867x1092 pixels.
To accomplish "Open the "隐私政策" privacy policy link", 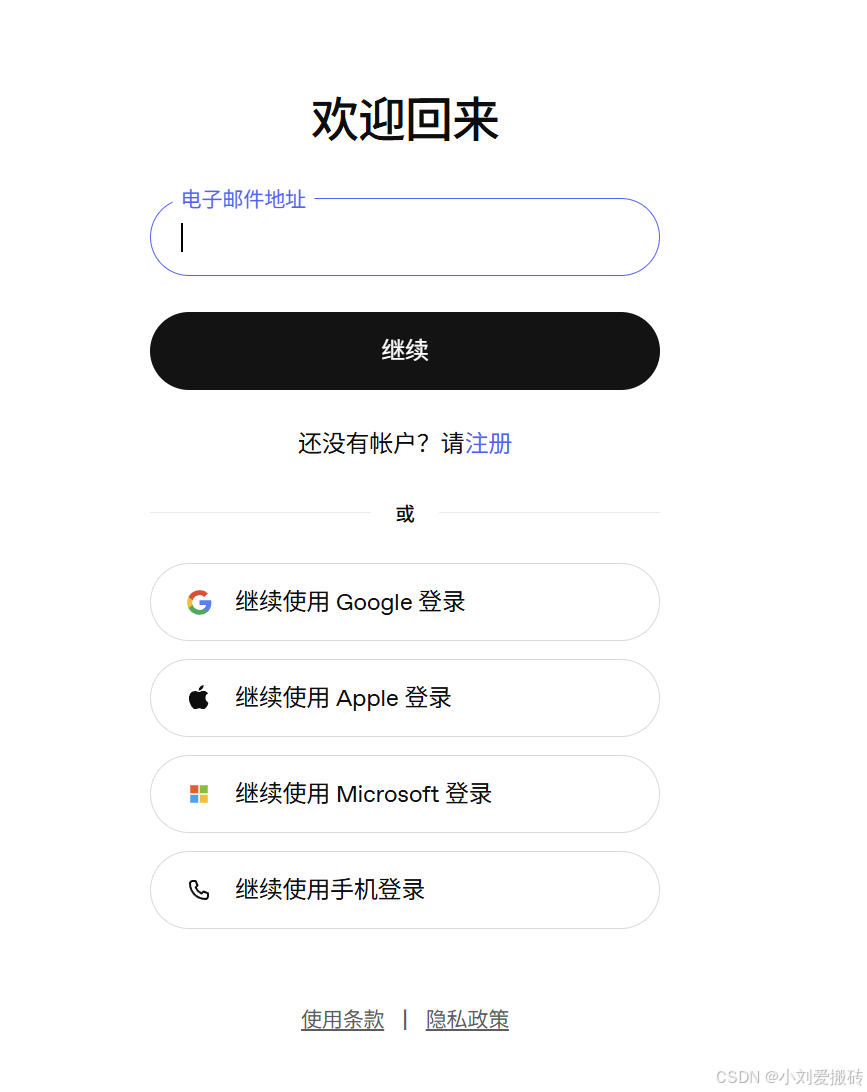I will (467, 1020).
